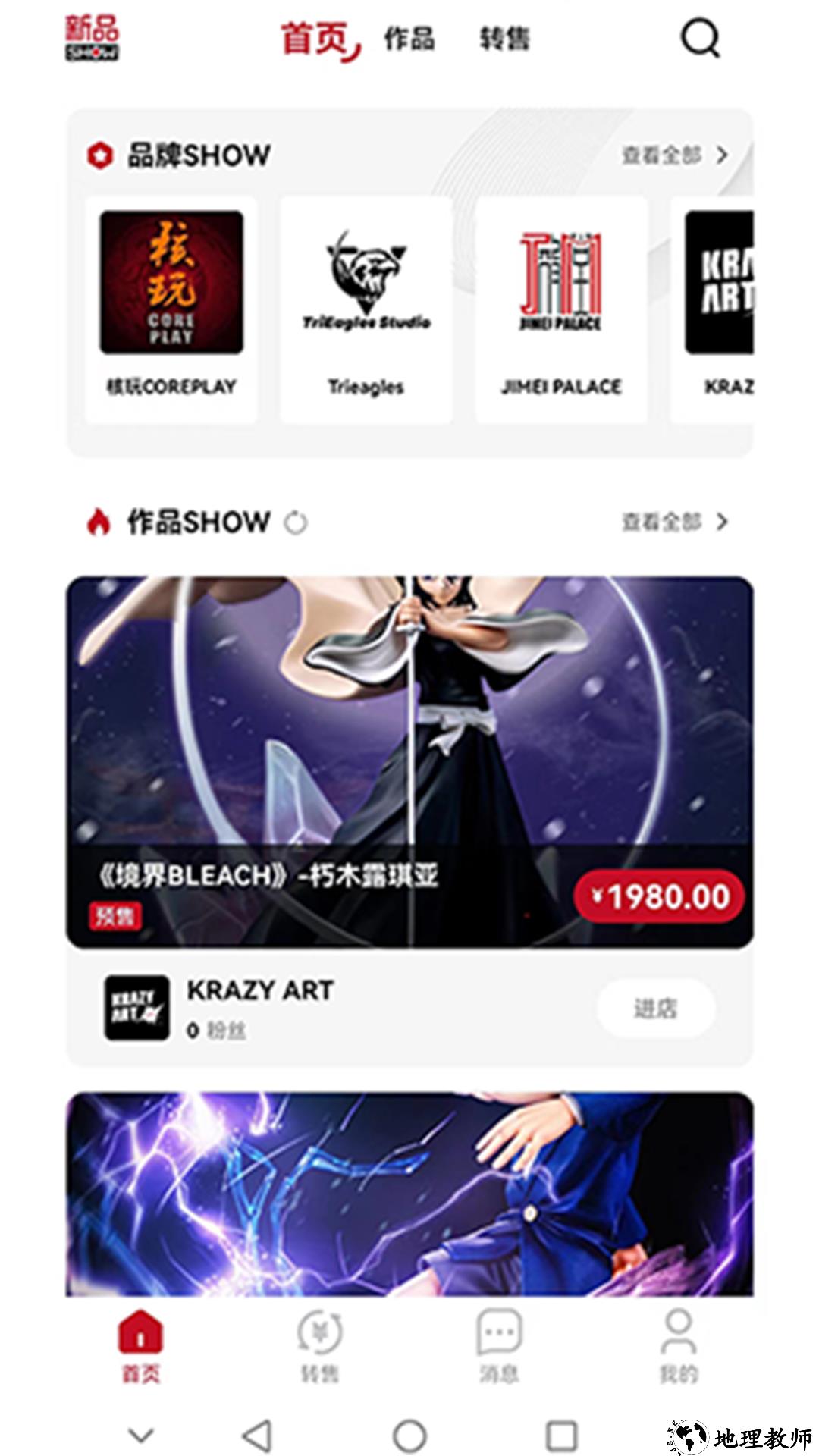Screen dimensions: 819x1456
Task: Open the search magnifier icon
Action: point(699,38)
